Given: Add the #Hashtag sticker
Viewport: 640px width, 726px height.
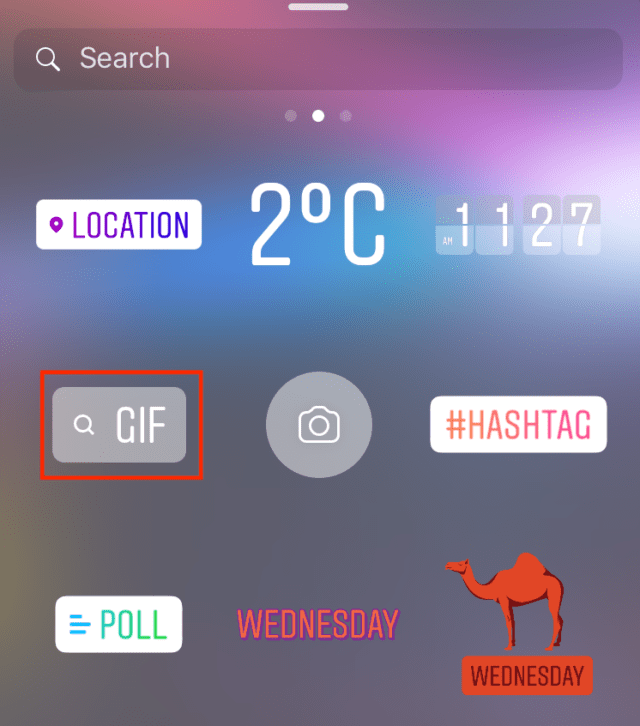Looking at the screenshot, I should click(x=518, y=425).
